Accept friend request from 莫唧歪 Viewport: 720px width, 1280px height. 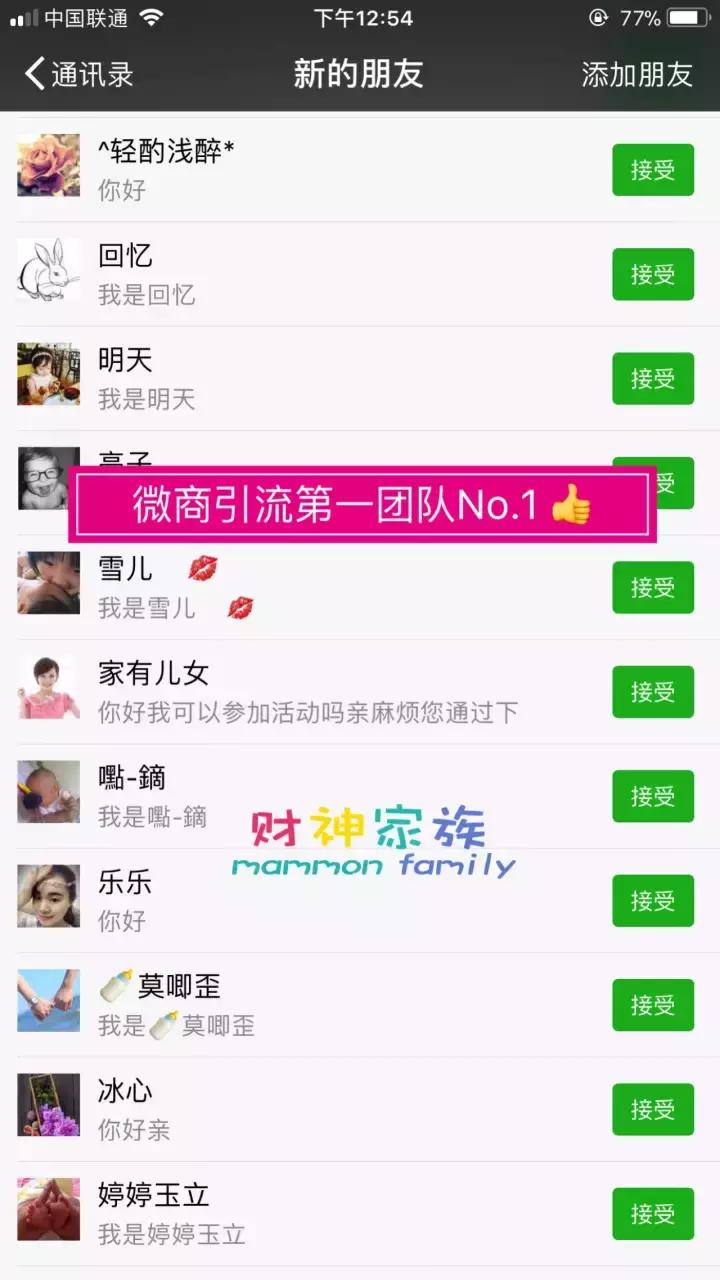point(652,1005)
